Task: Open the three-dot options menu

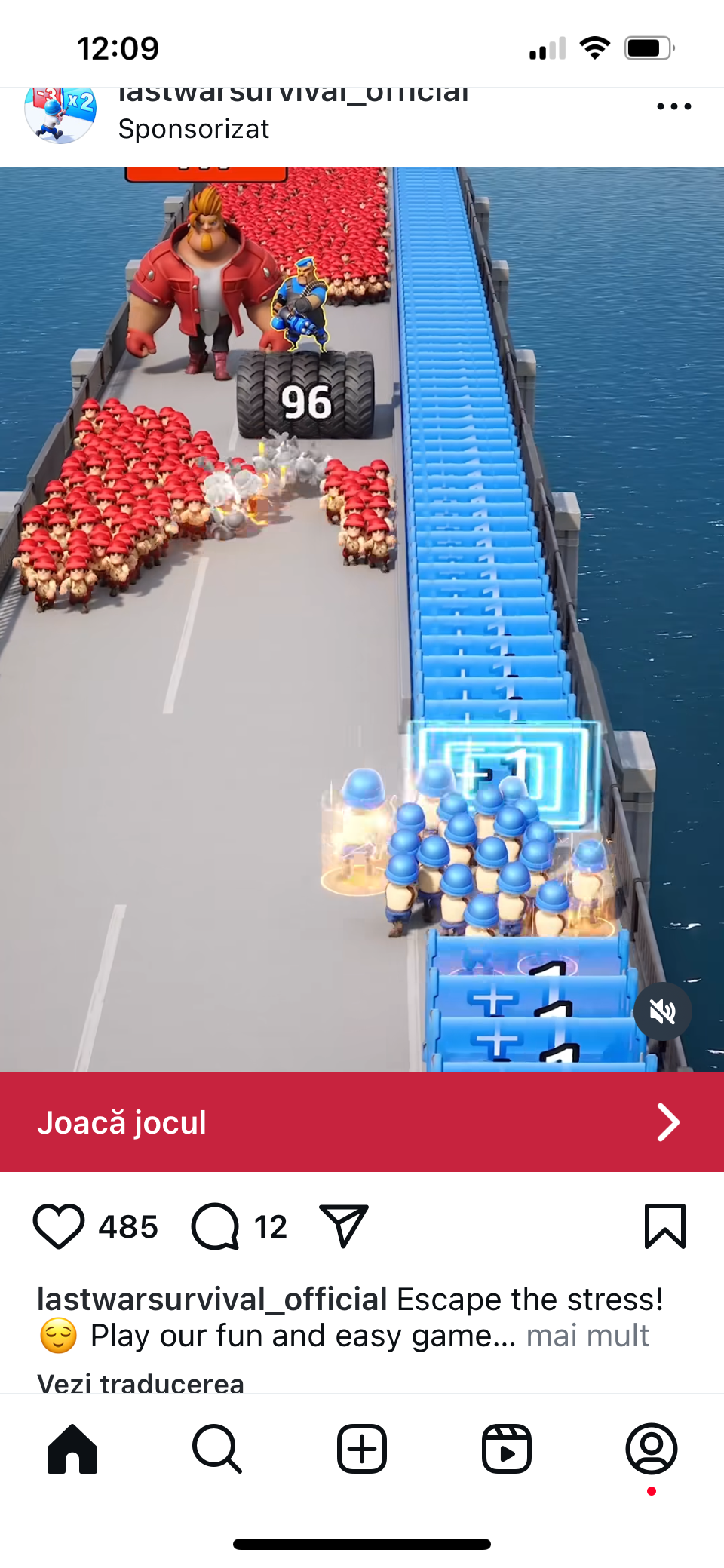Action: (673, 106)
